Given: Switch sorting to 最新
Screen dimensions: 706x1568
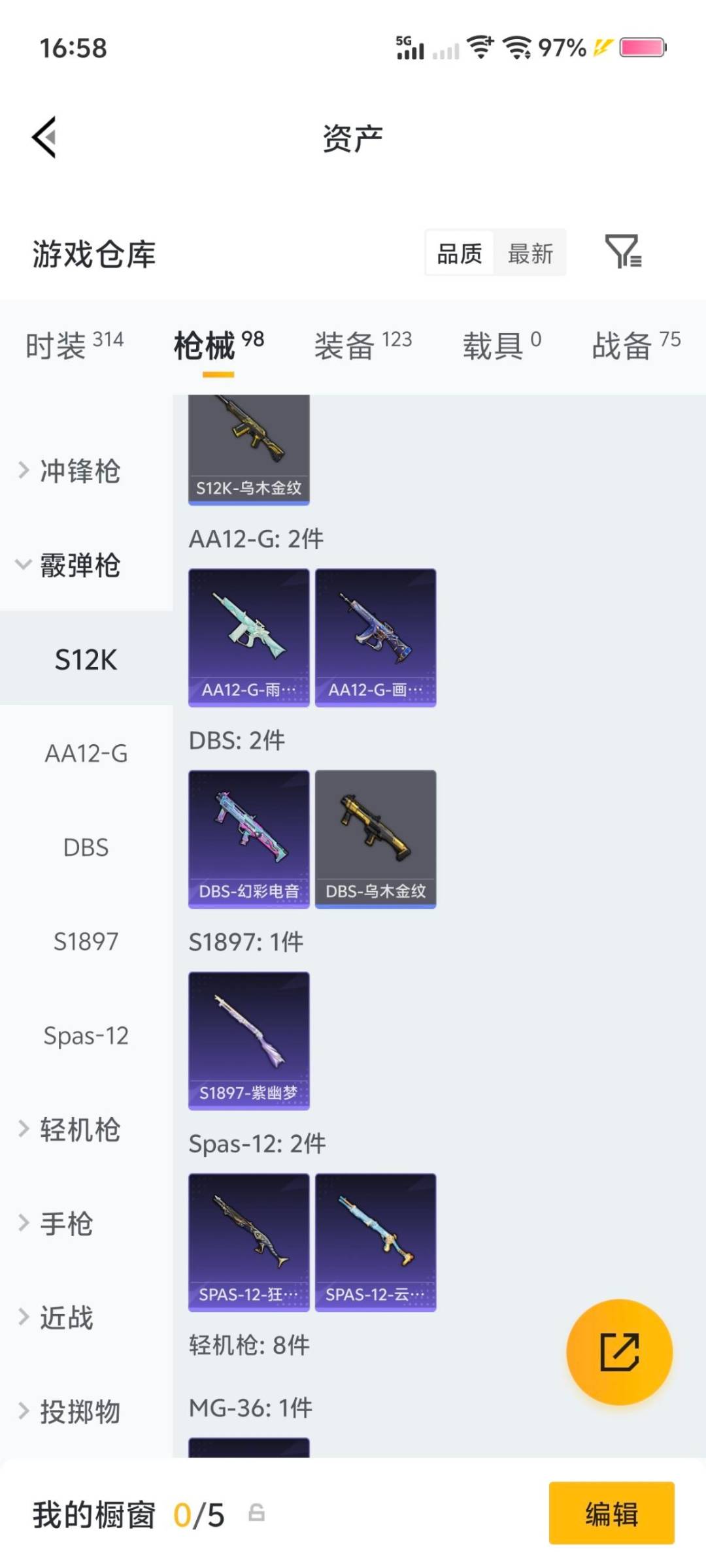Looking at the screenshot, I should point(531,253).
